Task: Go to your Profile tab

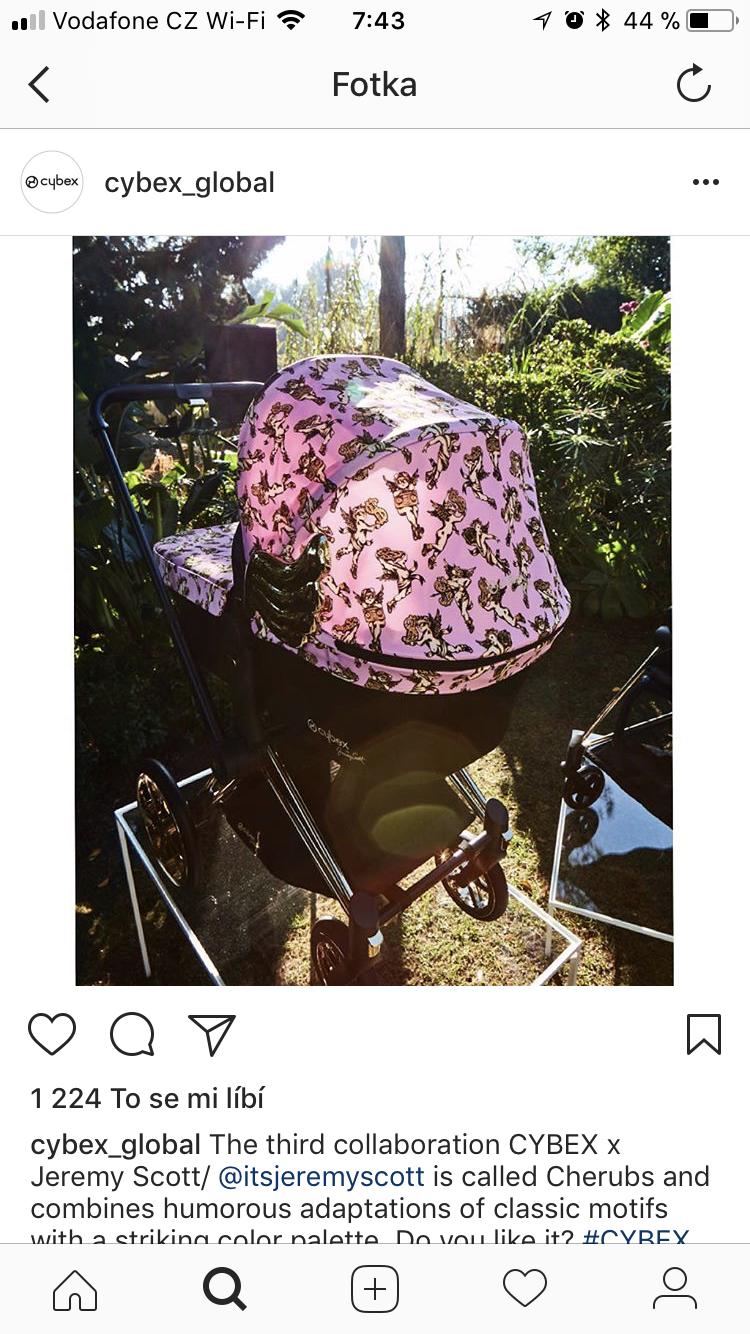Action: 675,1289
